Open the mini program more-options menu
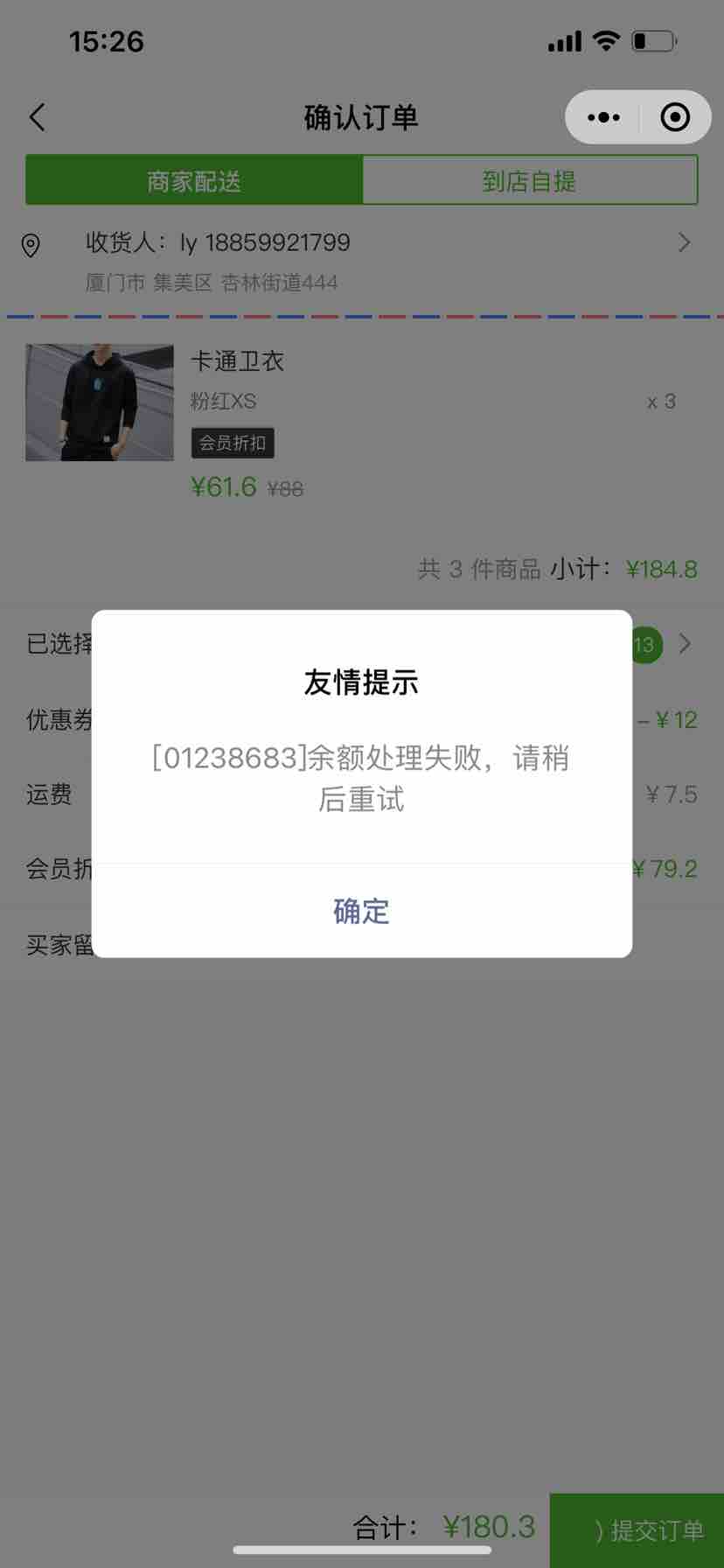 604,117
